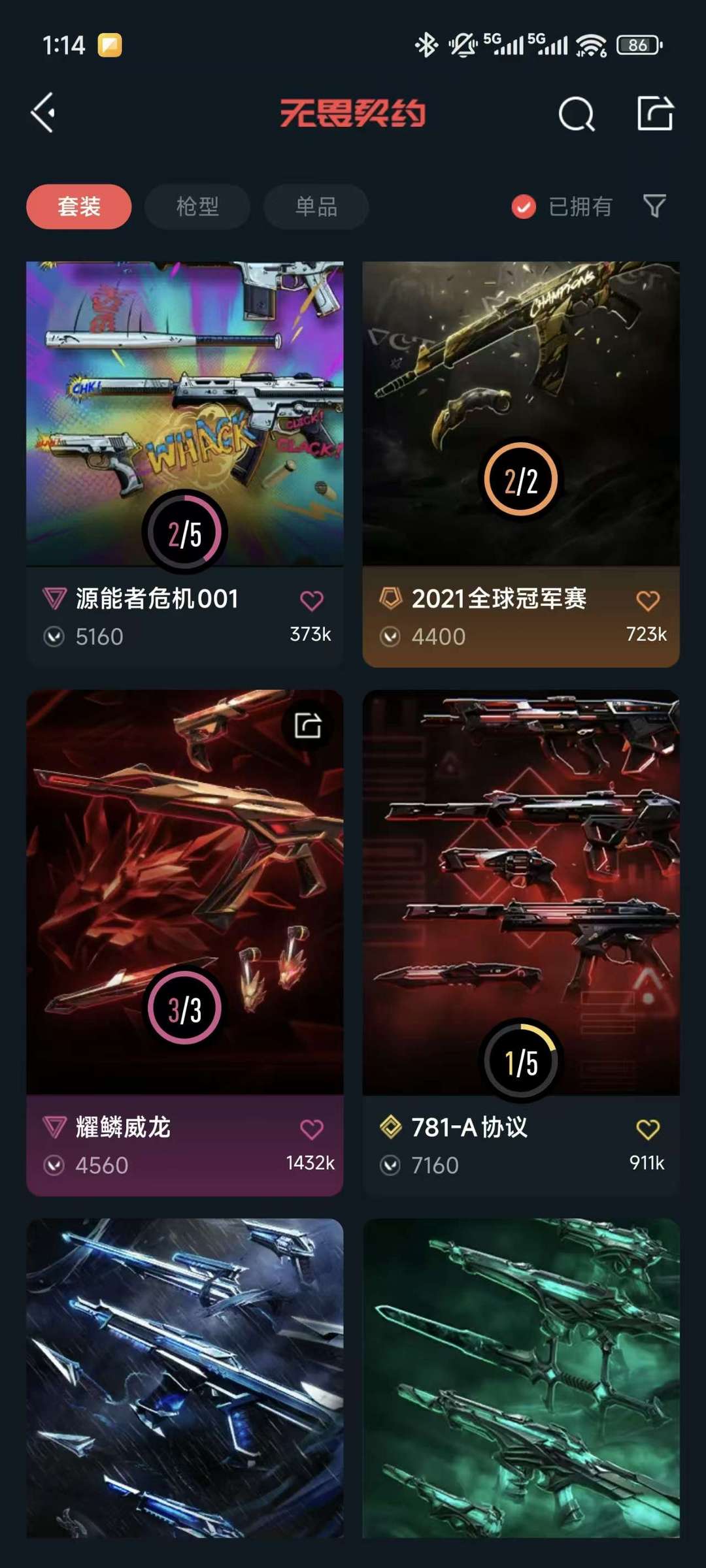Share this page via top-right icon
The height and width of the screenshot is (1568, 706).
(x=655, y=114)
